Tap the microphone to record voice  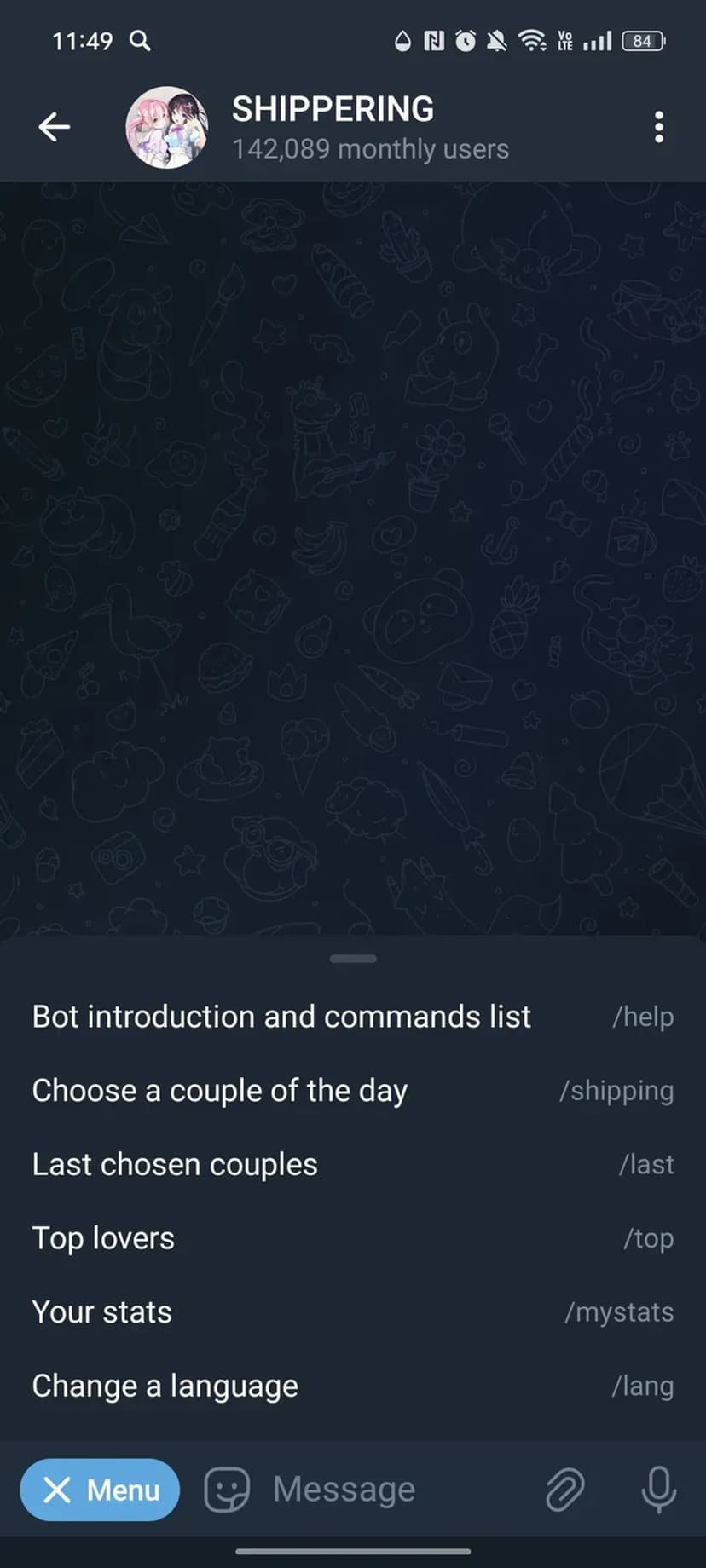pos(658,1490)
